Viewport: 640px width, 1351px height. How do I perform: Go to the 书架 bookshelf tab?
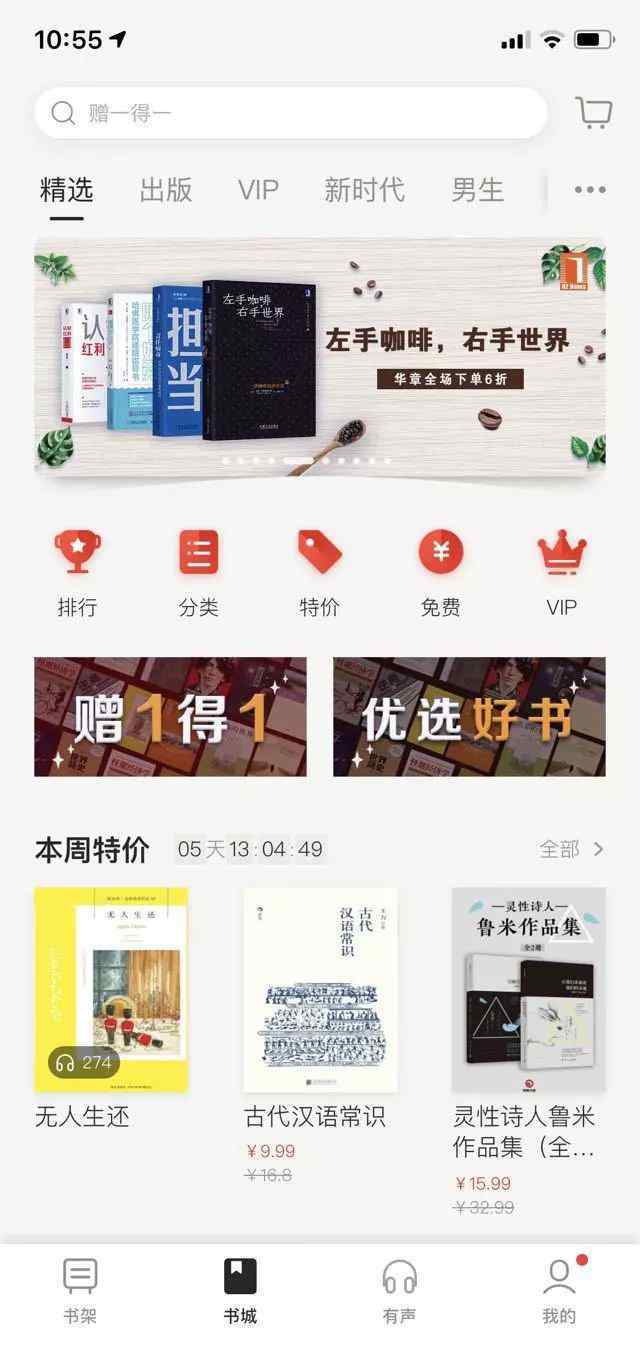click(x=80, y=1291)
